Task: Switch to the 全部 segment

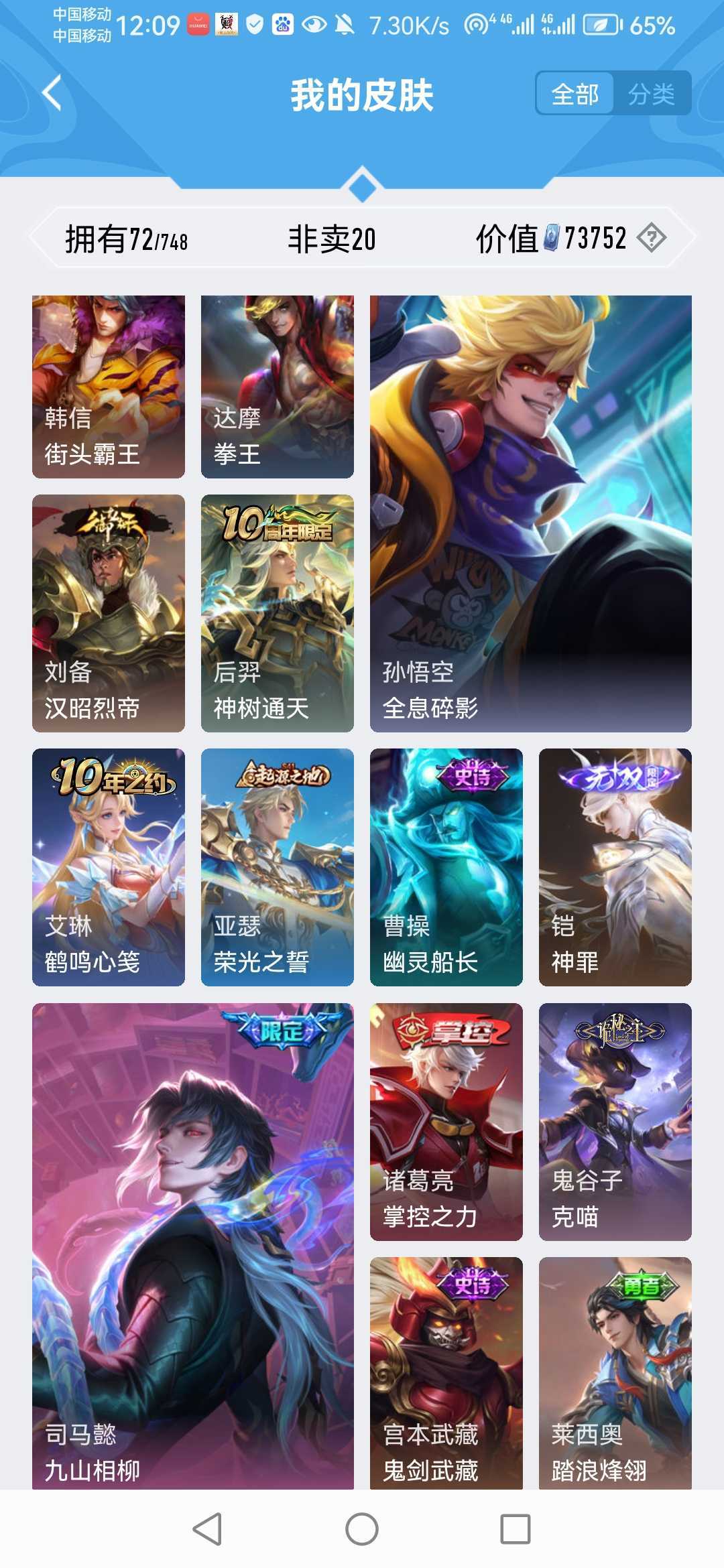Action: click(x=575, y=94)
